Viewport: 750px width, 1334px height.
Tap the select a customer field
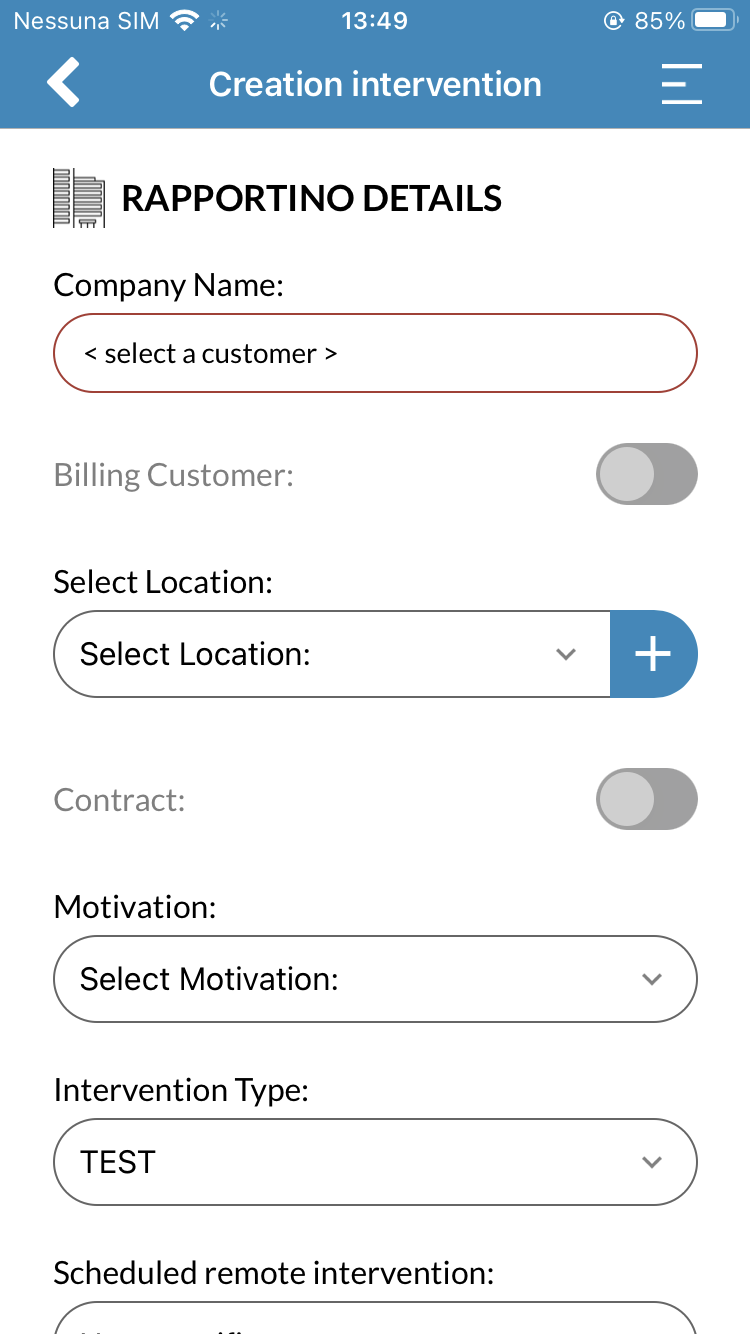(375, 353)
